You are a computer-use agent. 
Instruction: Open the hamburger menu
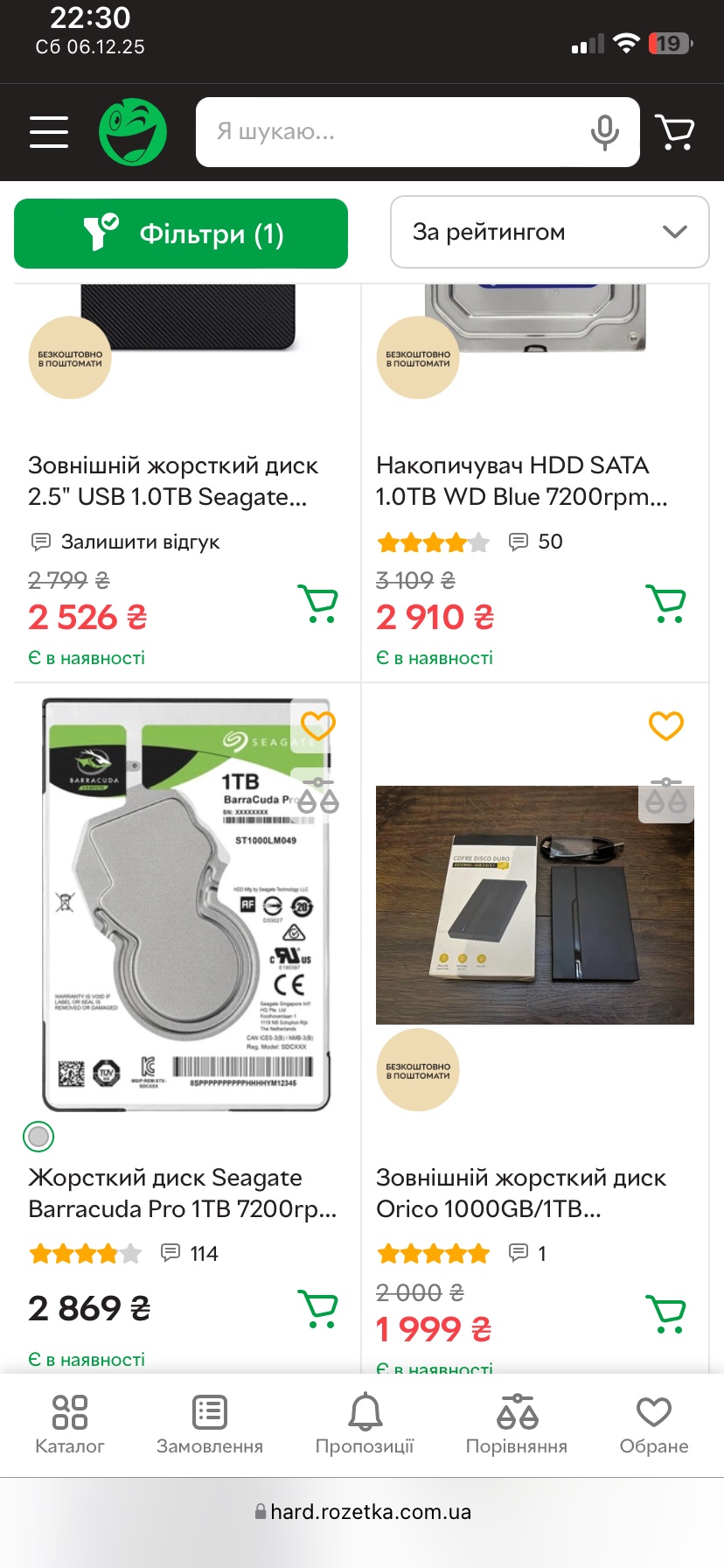click(49, 132)
